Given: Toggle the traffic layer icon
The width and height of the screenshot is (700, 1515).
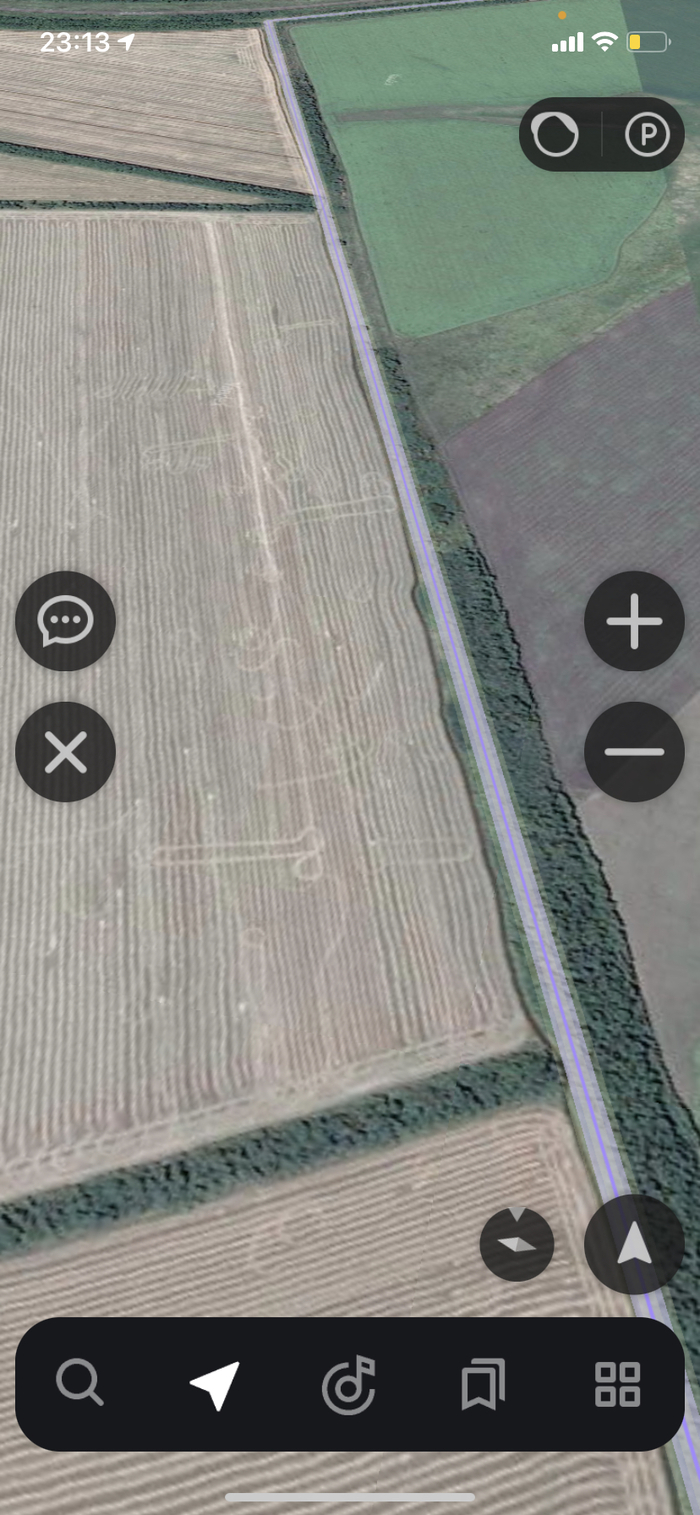Looking at the screenshot, I should coord(556,135).
